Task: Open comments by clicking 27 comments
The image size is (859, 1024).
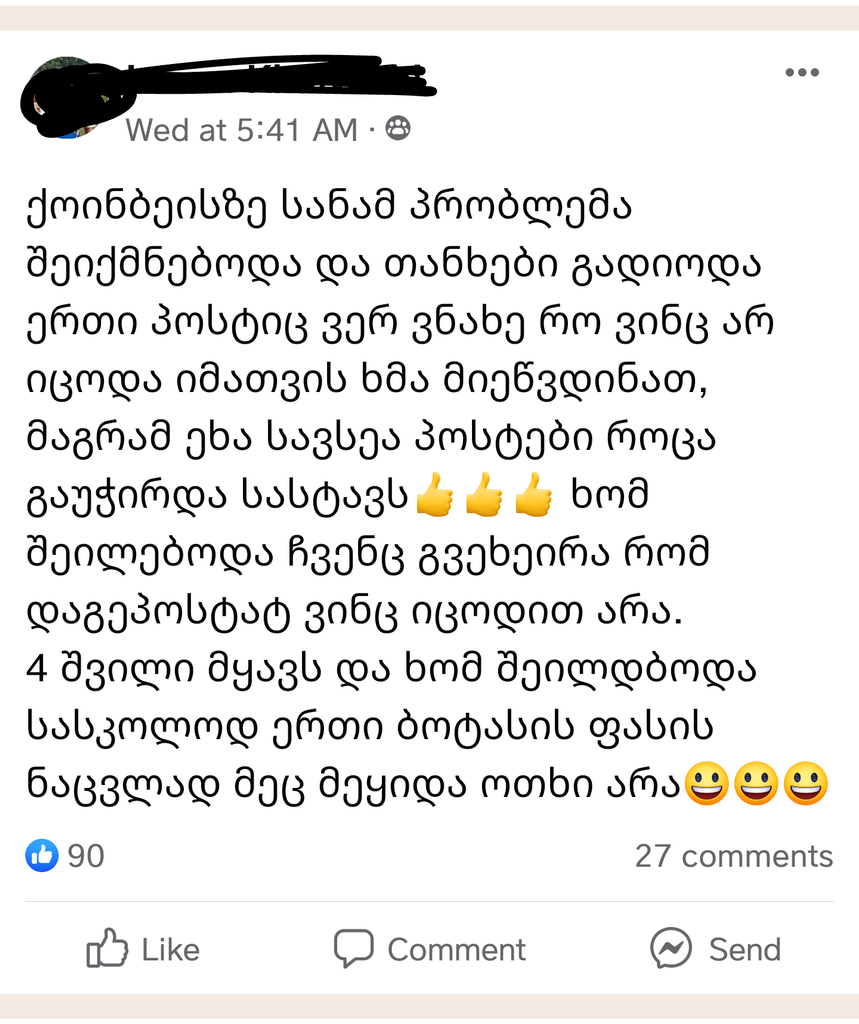Action: pyautogui.click(x=733, y=855)
